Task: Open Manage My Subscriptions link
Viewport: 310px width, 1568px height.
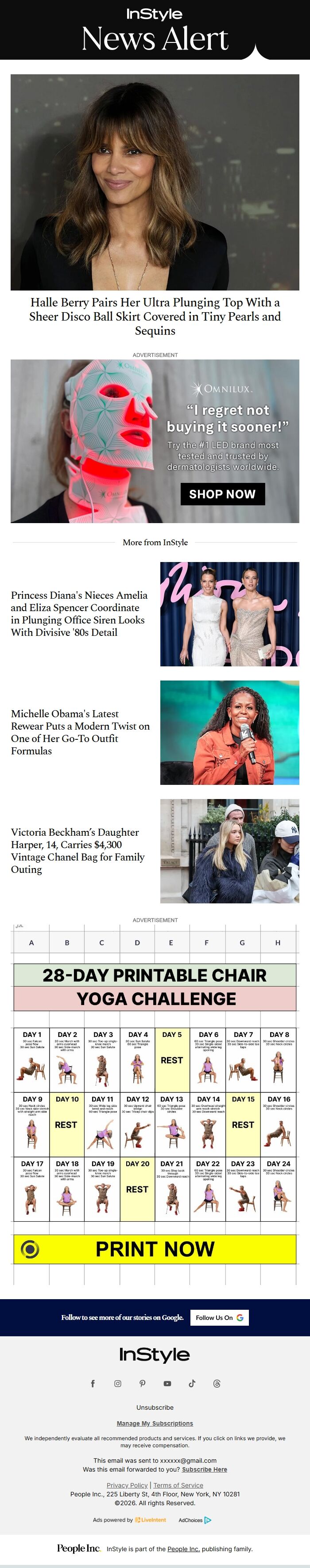Action: pyautogui.click(x=155, y=1423)
